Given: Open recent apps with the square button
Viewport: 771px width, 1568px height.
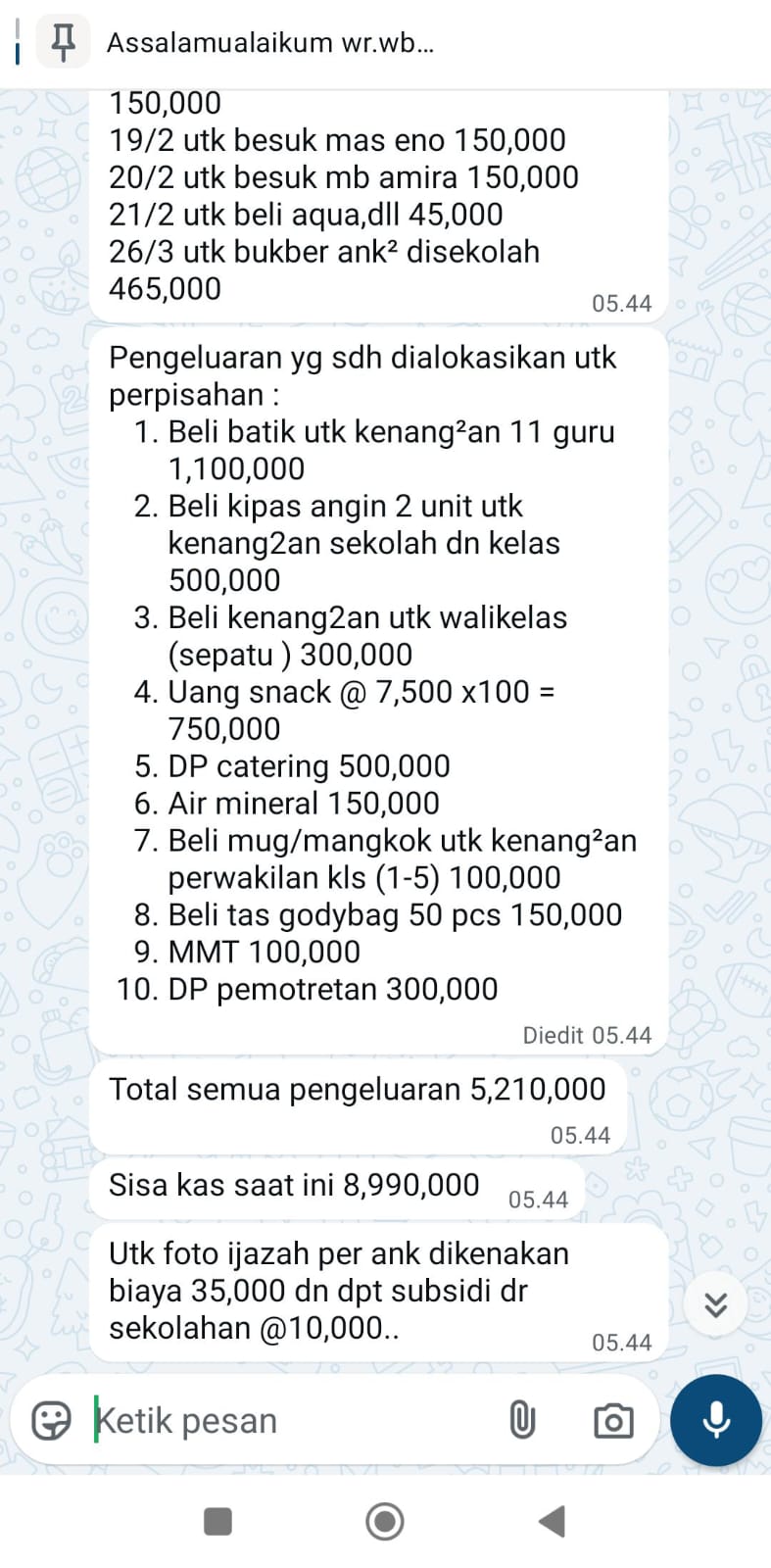Looking at the screenshot, I should point(217,1521).
